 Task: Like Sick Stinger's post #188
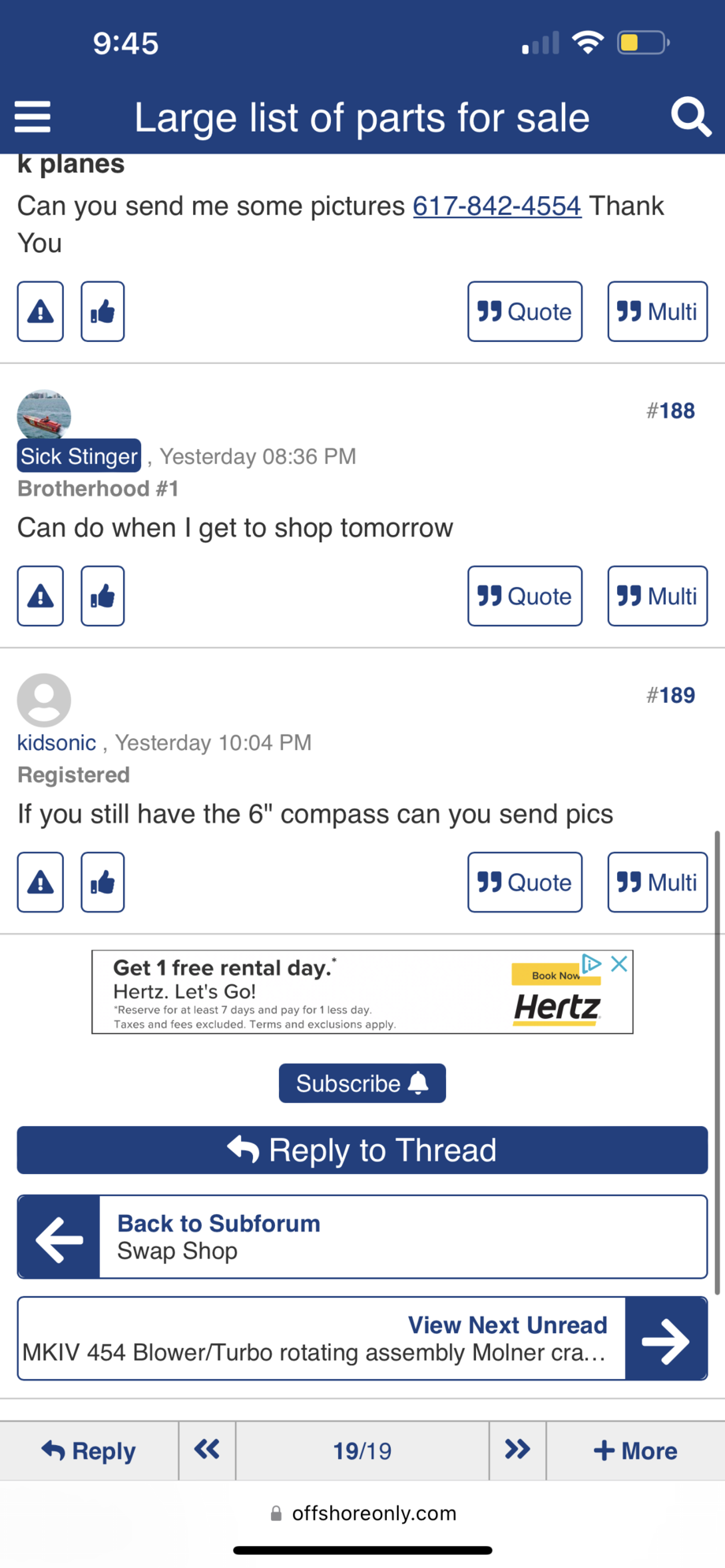pos(102,596)
